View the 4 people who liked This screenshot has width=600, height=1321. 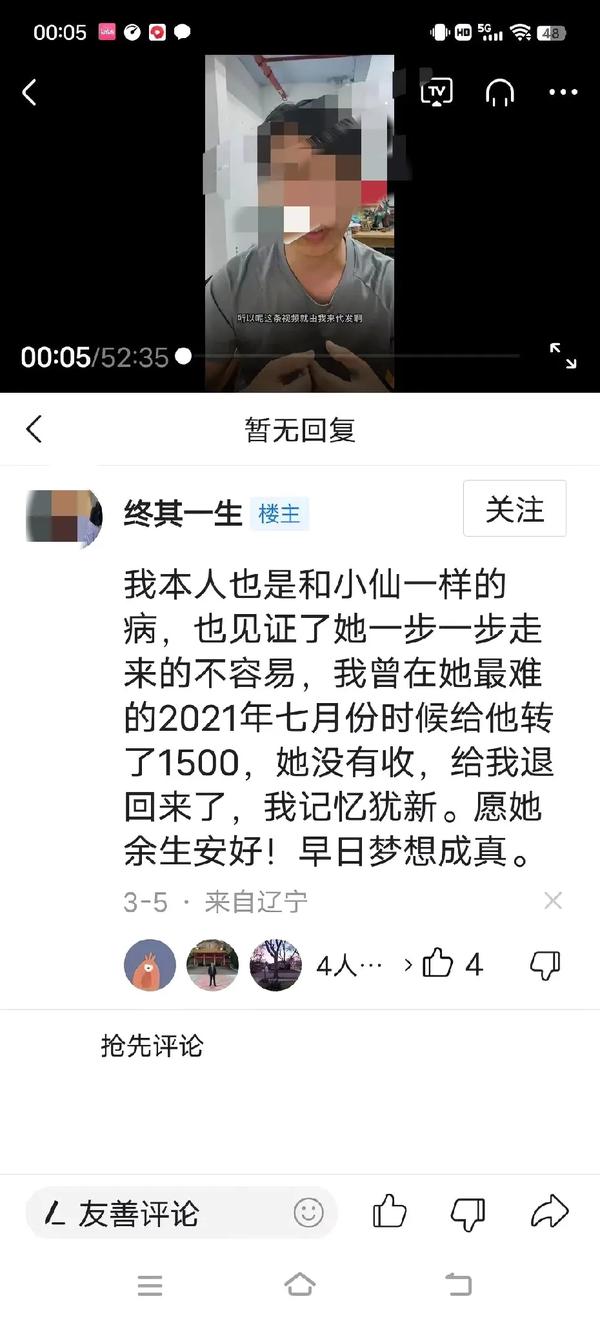(x=350, y=965)
